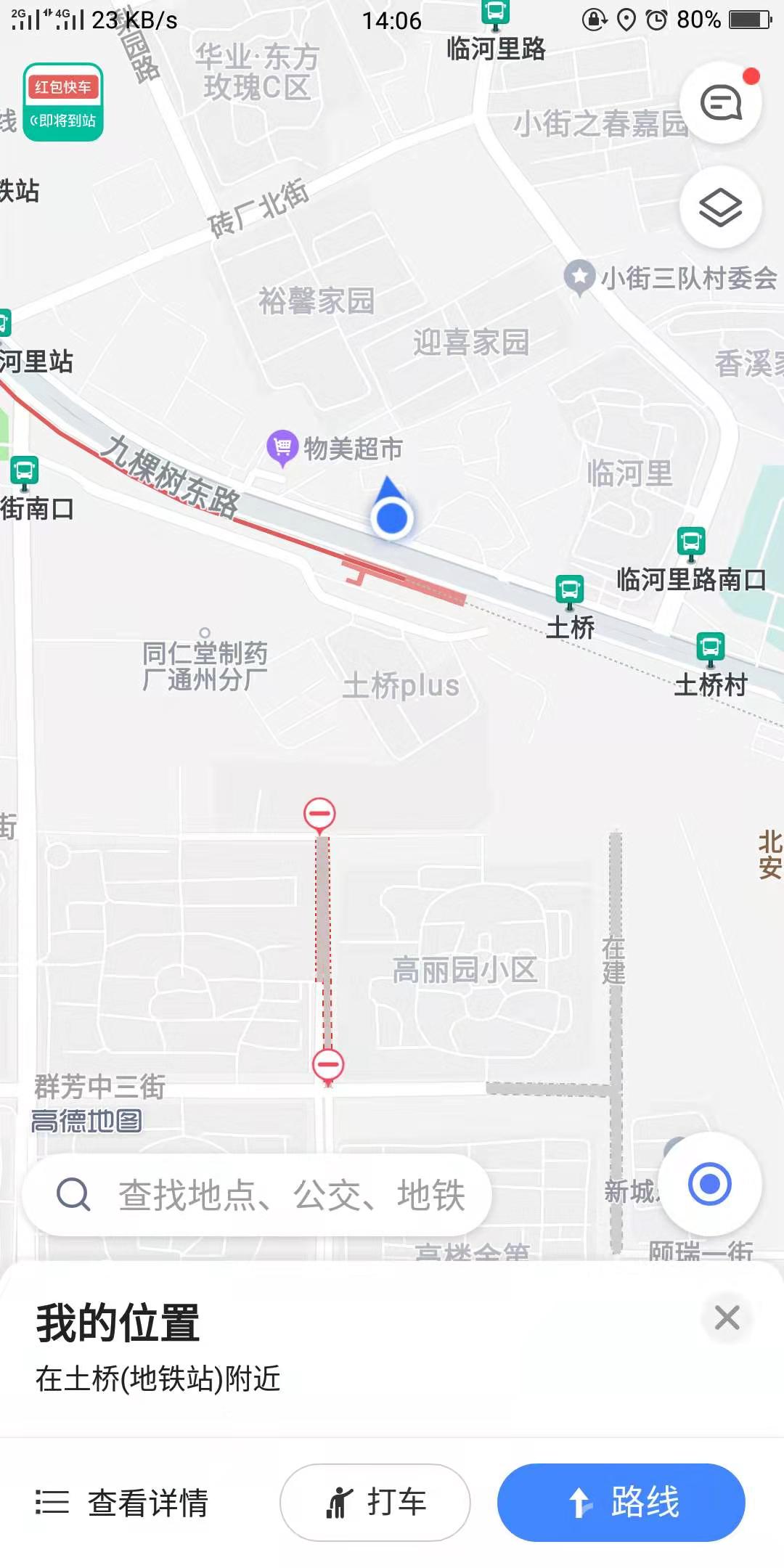Open the search box for places, bus, subway
This screenshot has height=1568, width=784.
(x=257, y=1194)
